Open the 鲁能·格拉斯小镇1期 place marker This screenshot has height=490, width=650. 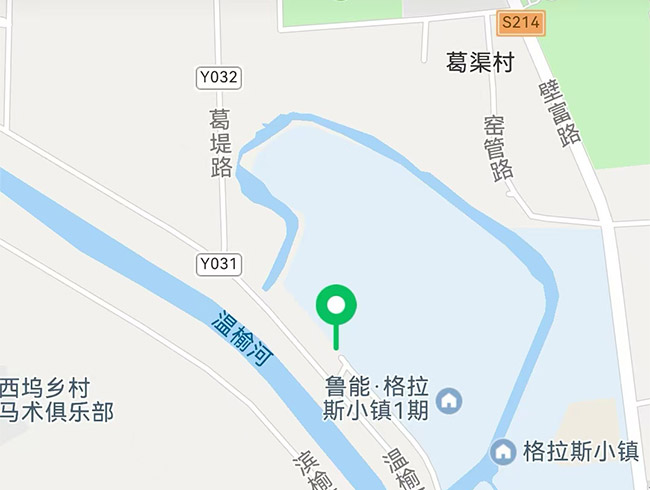tap(451, 400)
